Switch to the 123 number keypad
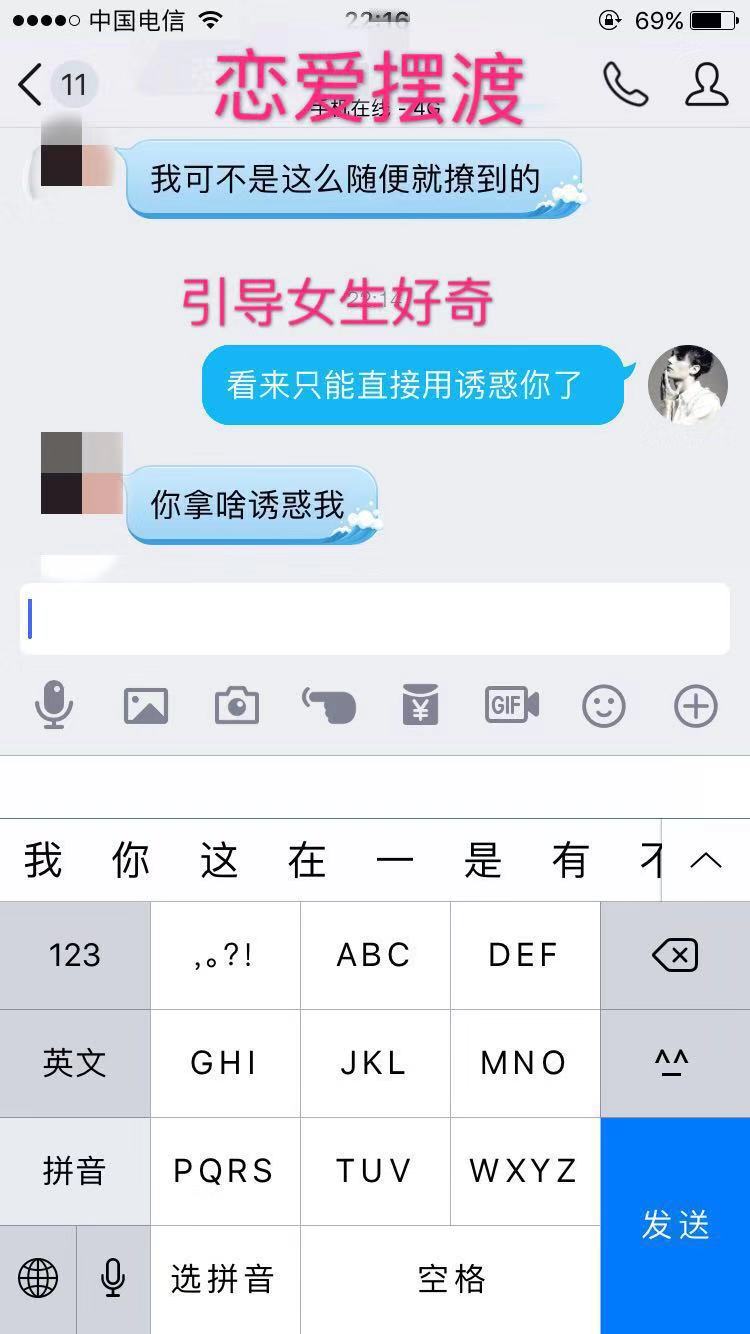Image resolution: width=750 pixels, height=1334 pixels. (75, 956)
